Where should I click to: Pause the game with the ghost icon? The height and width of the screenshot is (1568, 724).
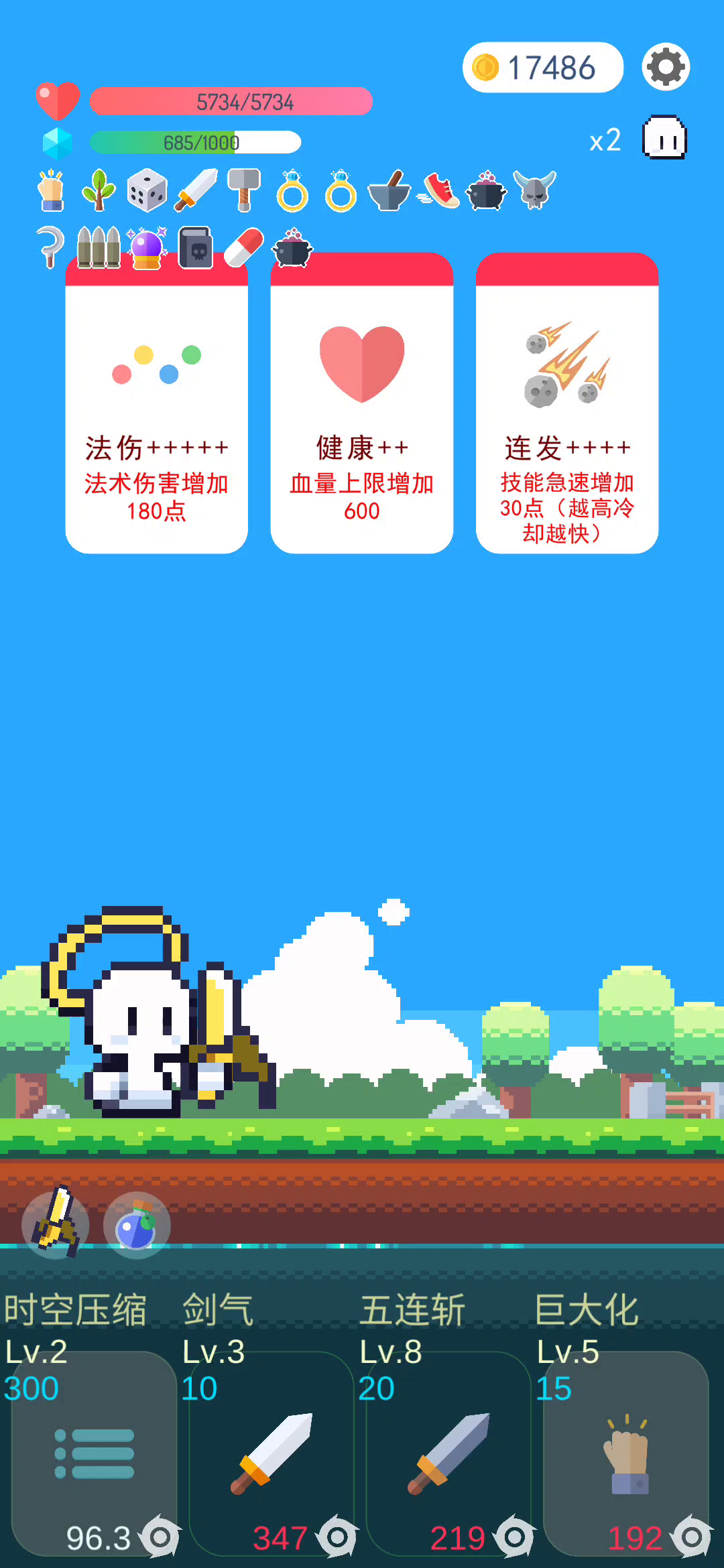pyautogui.click(x=664, y=138)
